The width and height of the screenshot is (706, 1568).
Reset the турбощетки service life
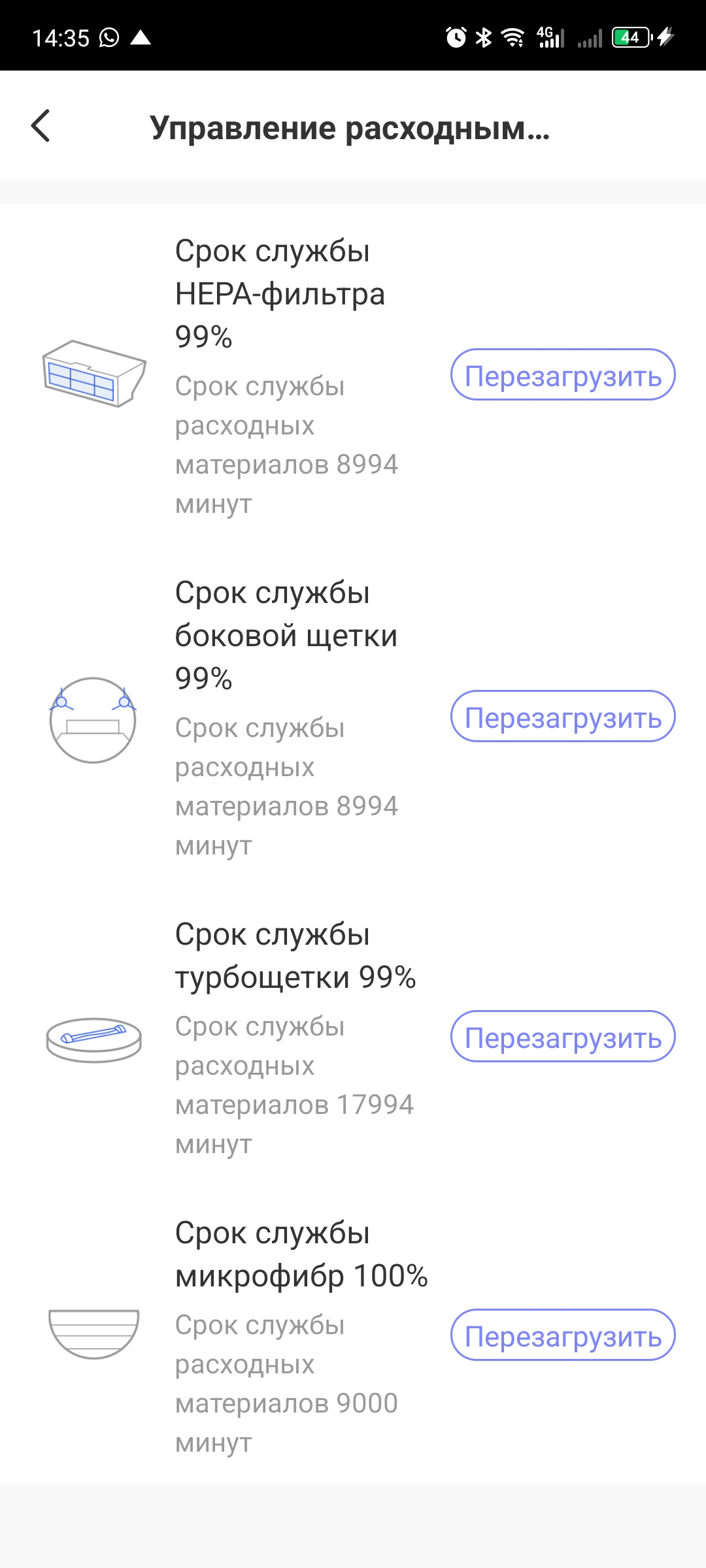coord(562,1037)
